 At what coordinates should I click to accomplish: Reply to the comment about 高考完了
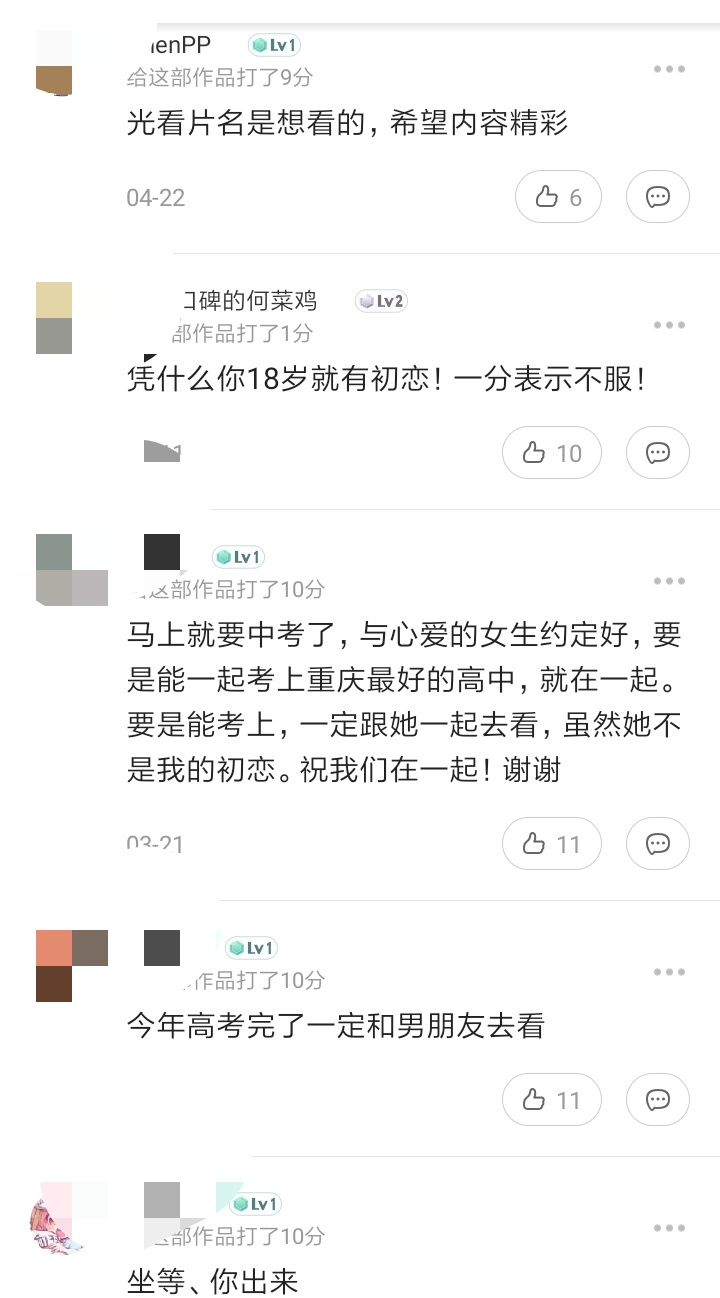658,1100
